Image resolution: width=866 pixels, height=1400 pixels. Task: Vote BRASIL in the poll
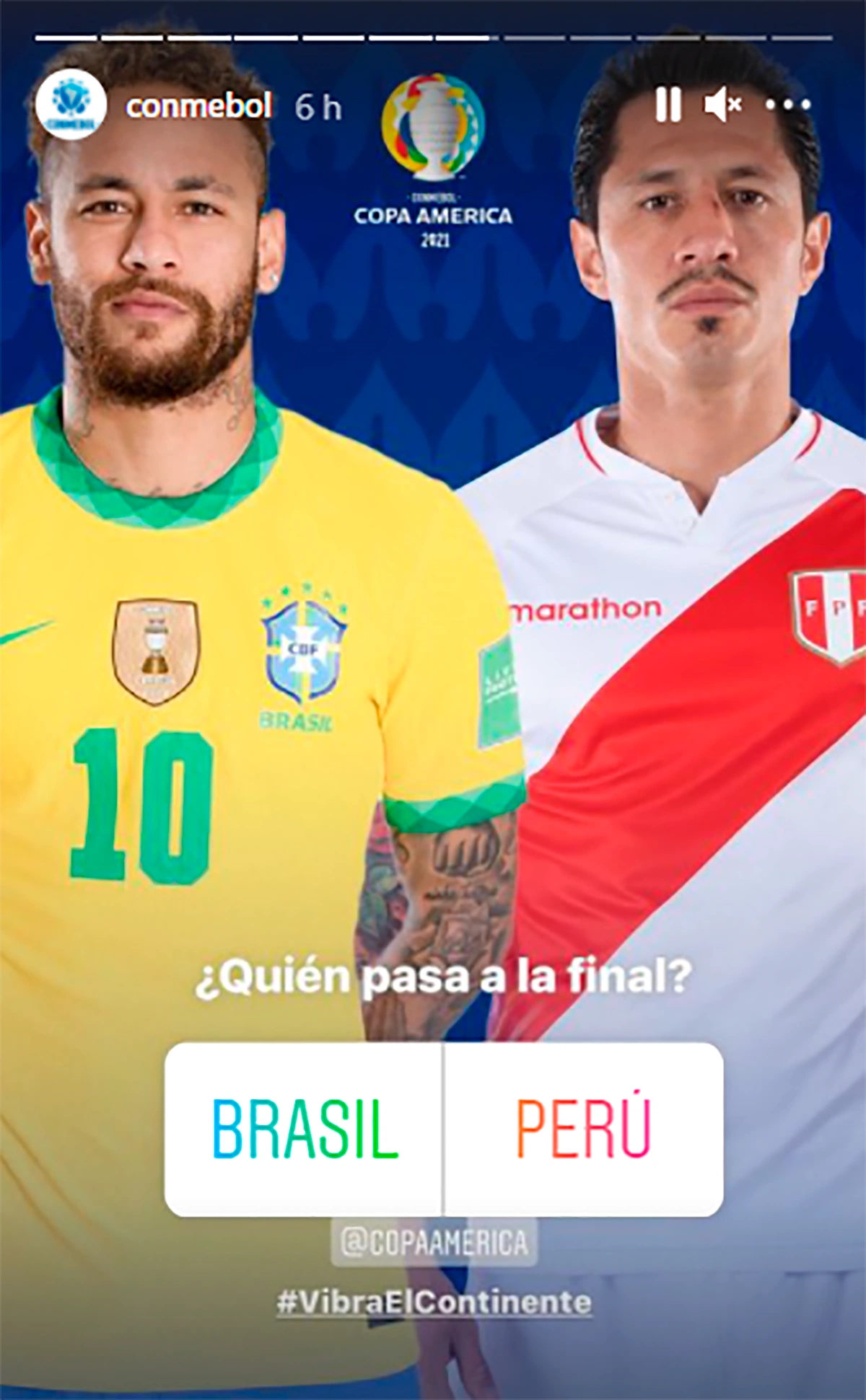pos(304,1130)
